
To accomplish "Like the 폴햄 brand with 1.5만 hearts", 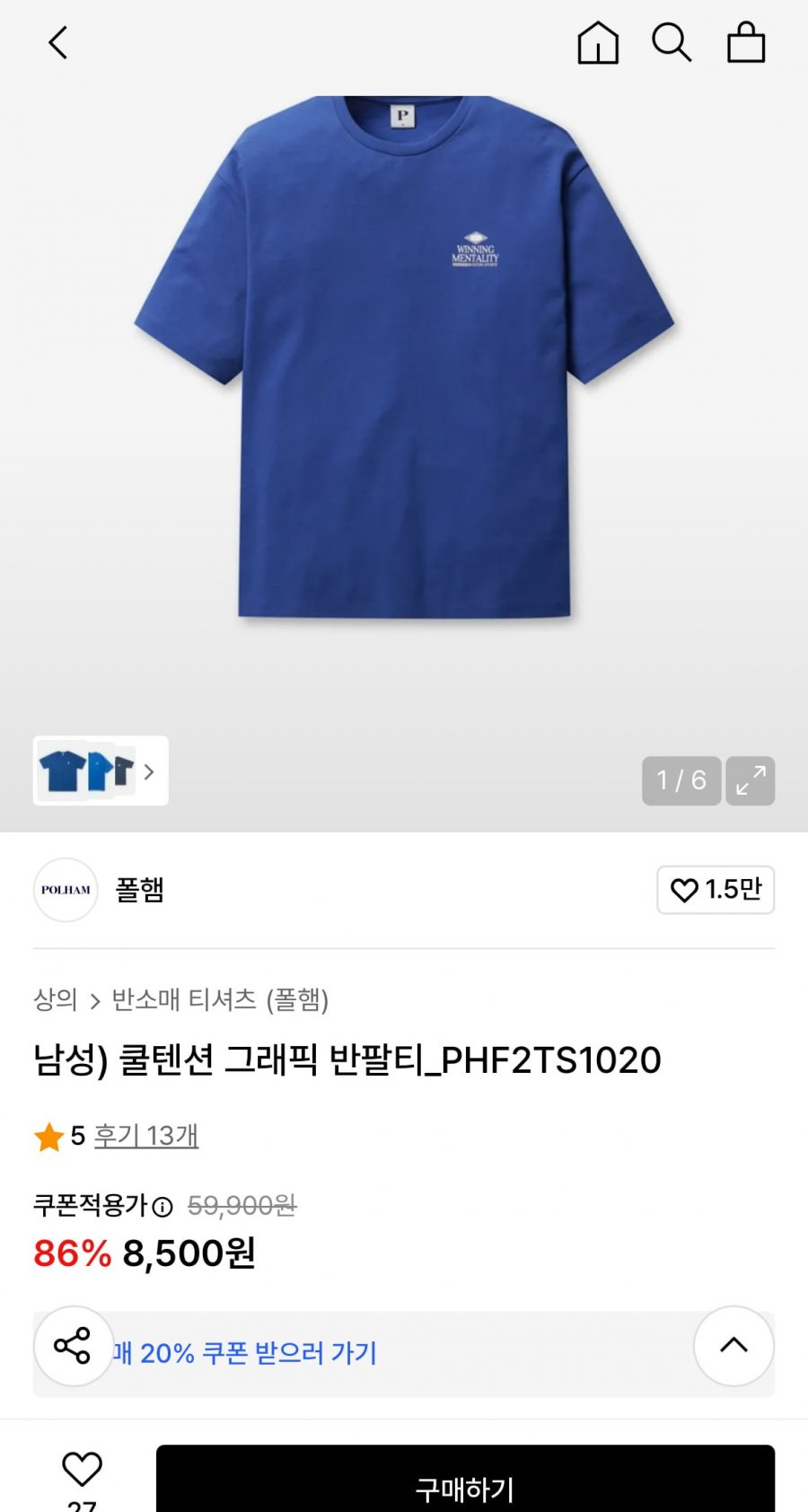I will pos(716,890).
